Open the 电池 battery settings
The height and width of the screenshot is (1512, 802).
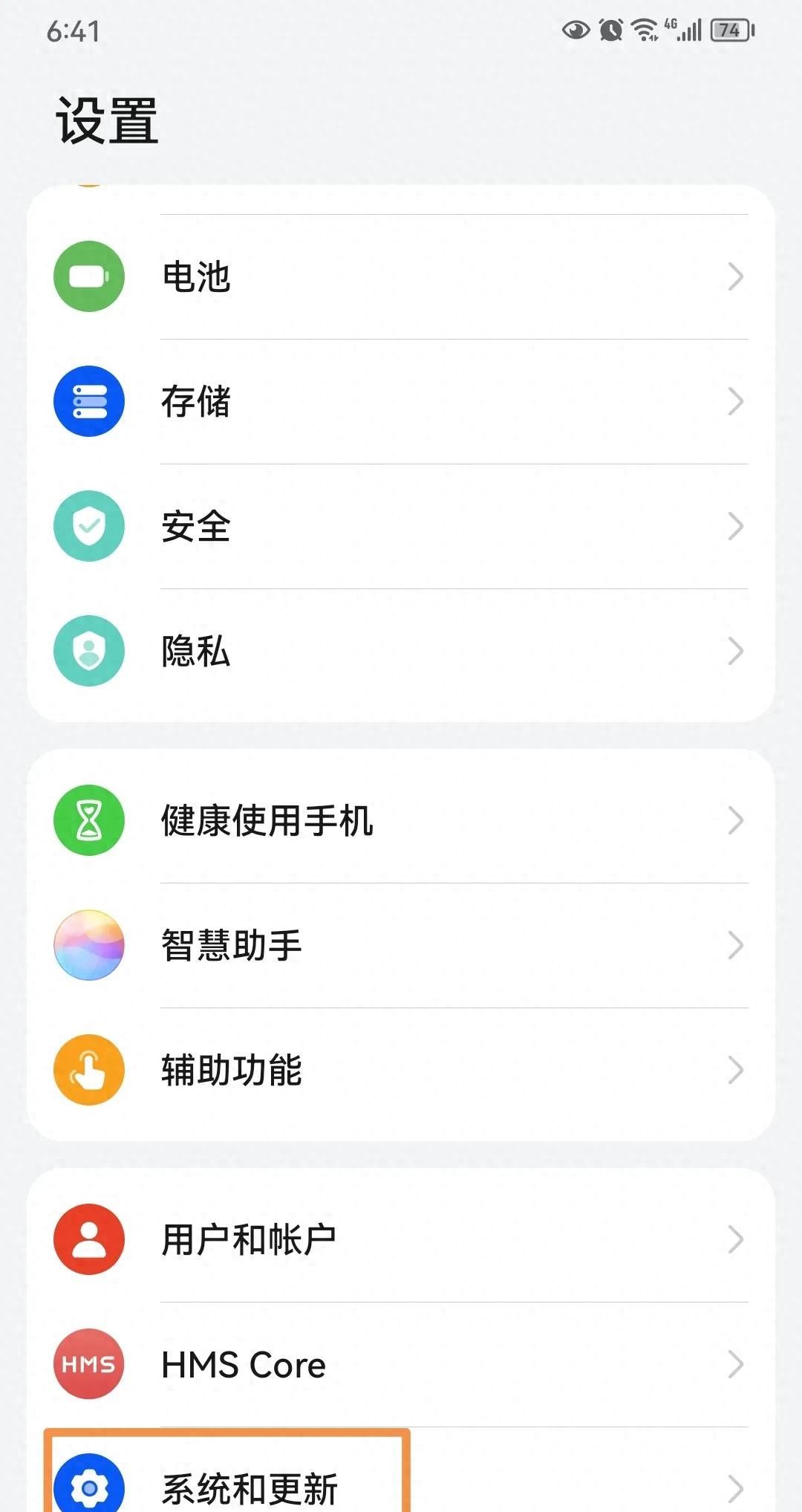(x=401, y=276)
